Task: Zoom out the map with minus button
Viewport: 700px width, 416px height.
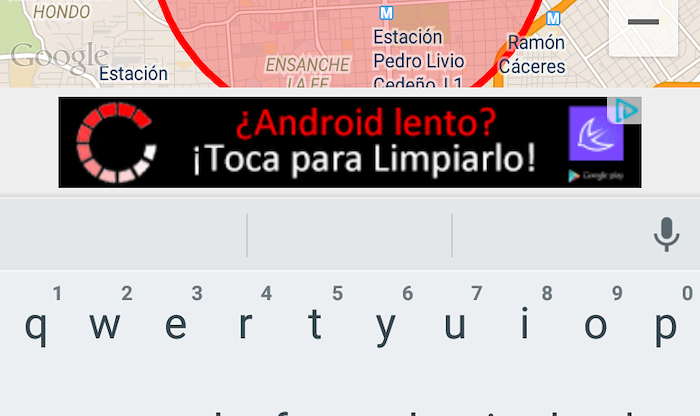Action: coord(643,23)
